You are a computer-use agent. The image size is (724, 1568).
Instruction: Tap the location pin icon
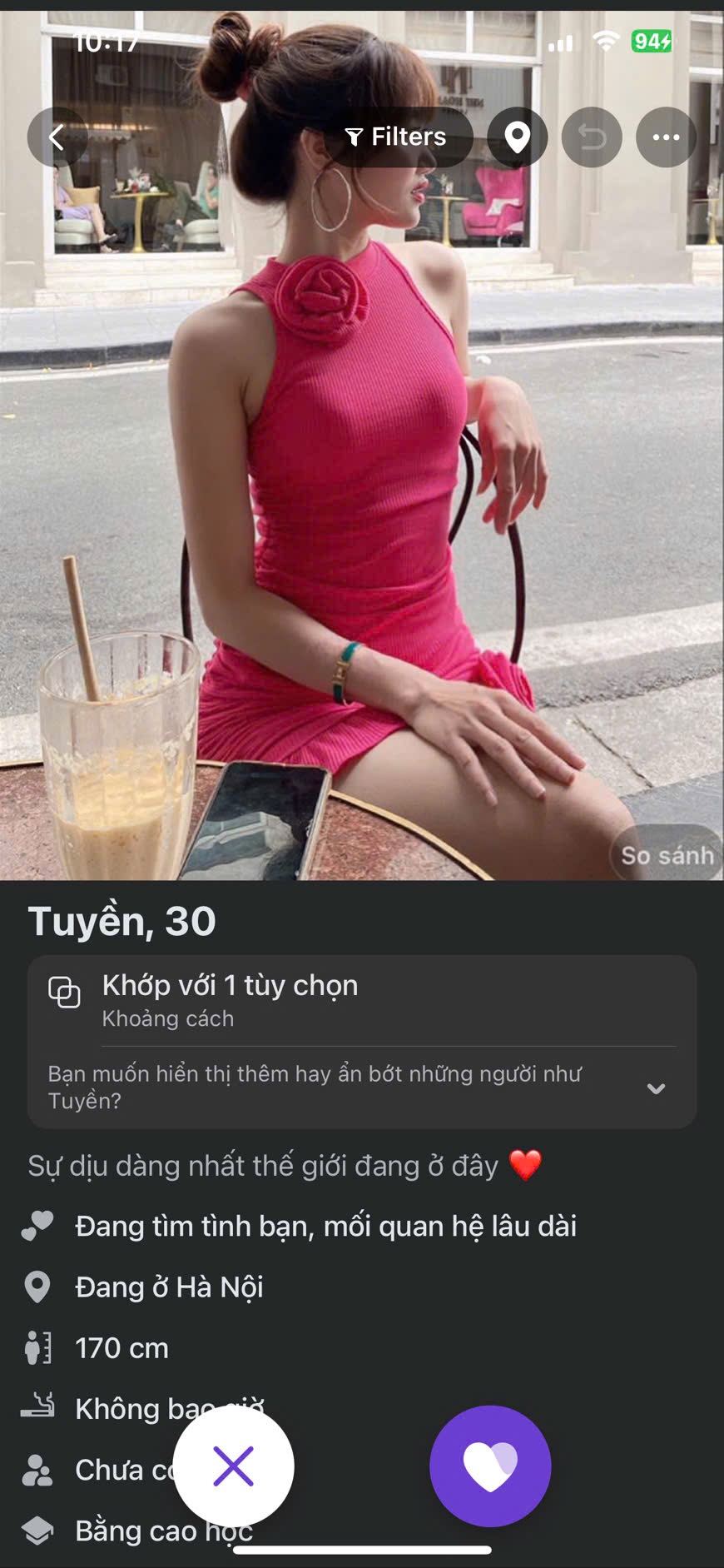[517, 137]
